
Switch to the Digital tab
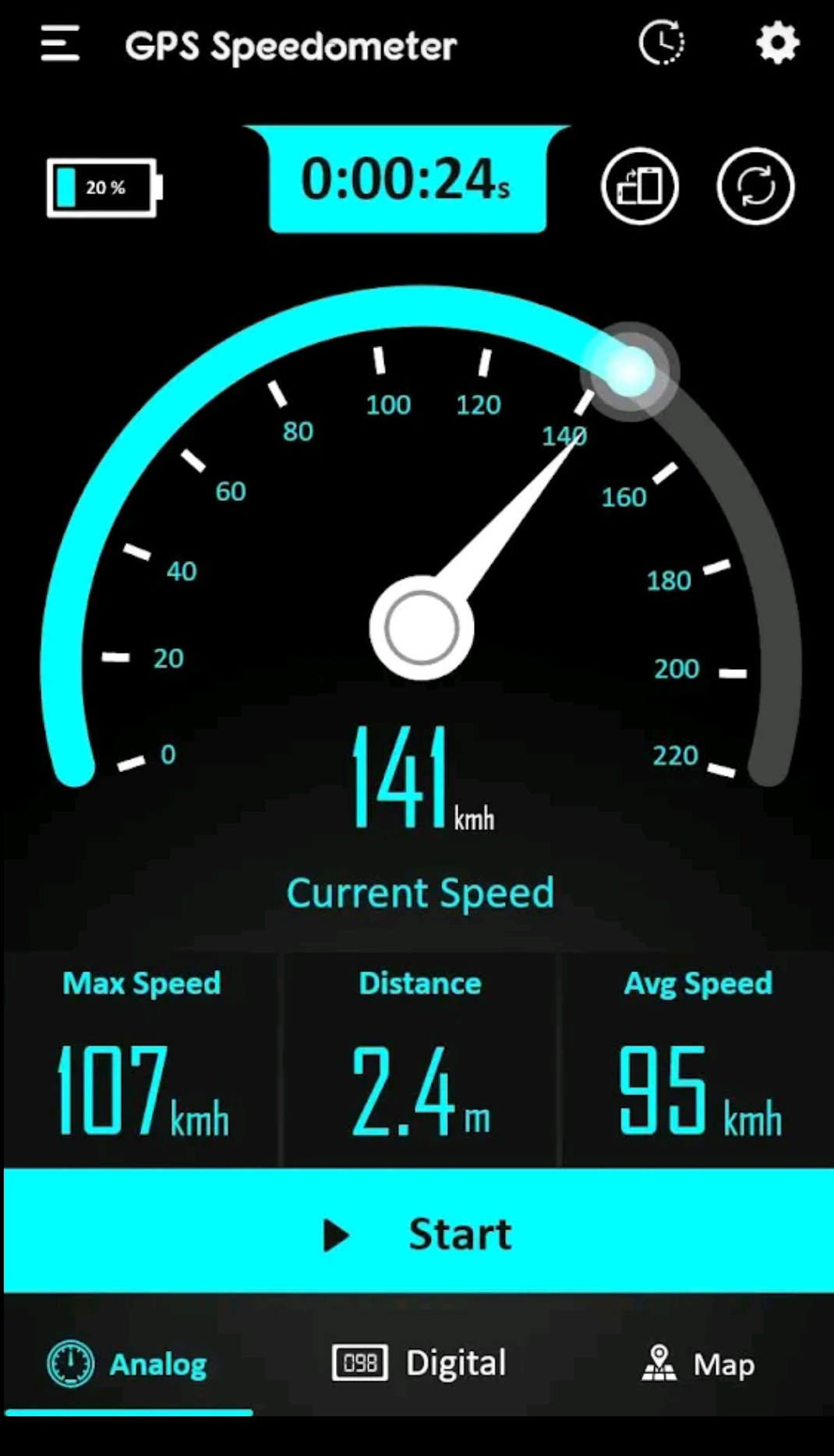point(419,1363)
